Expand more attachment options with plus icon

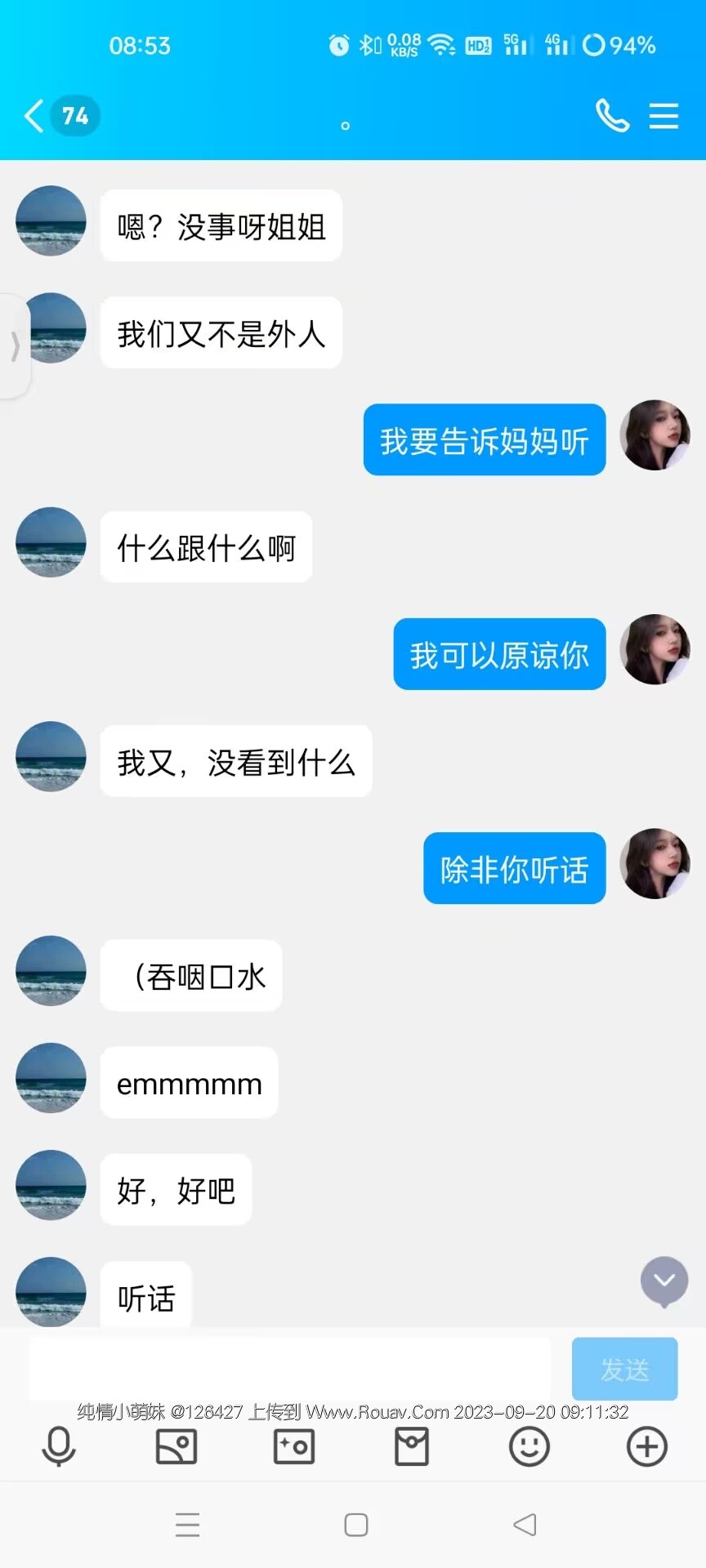tap(647, 1446)
